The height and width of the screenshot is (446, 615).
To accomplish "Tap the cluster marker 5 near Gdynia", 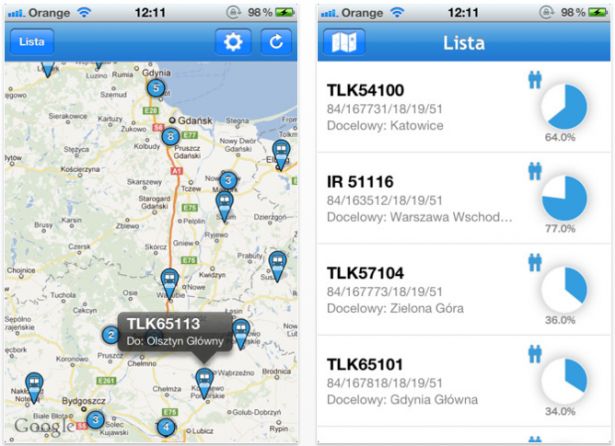I will point(154,88).
